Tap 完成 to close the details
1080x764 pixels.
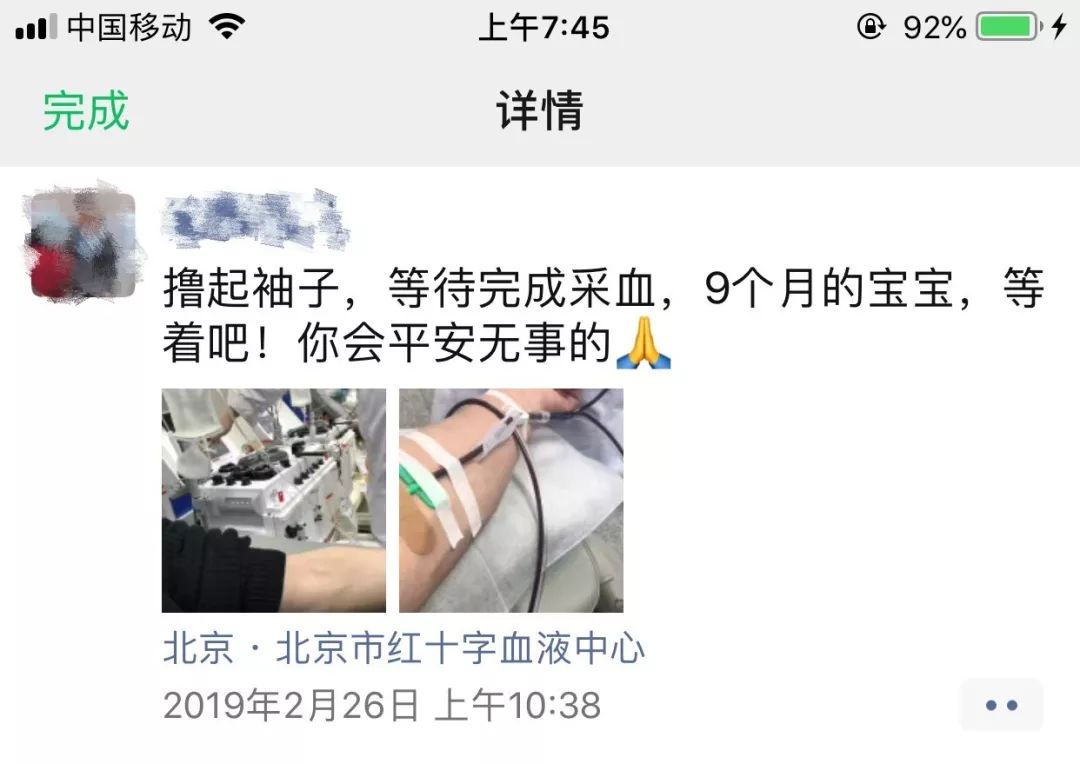point(86,111)
